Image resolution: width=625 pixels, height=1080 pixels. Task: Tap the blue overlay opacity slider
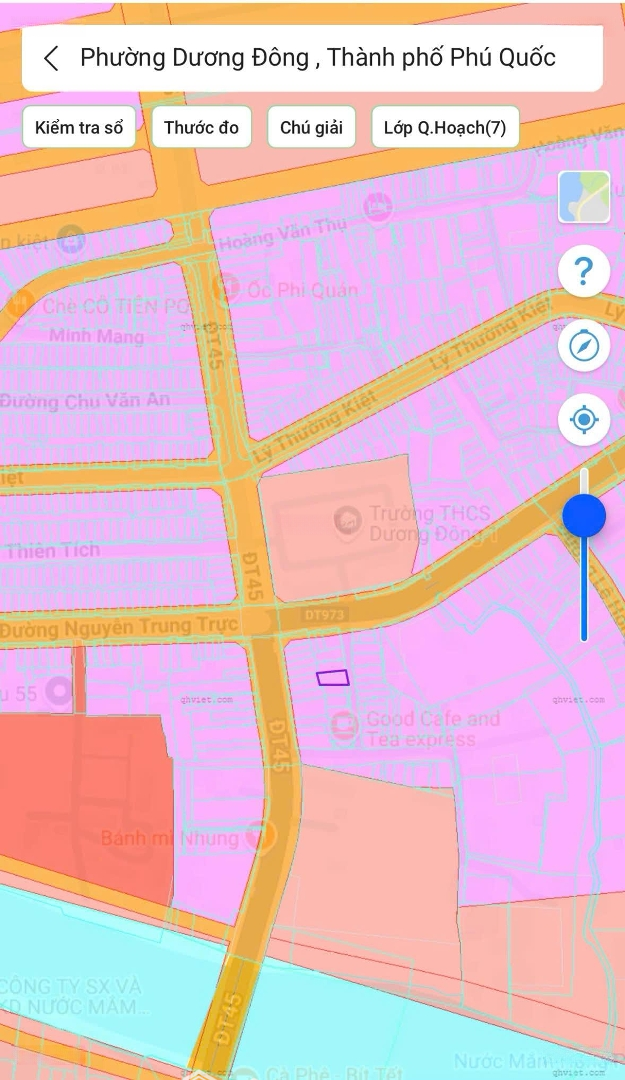(x=584, y=516)
